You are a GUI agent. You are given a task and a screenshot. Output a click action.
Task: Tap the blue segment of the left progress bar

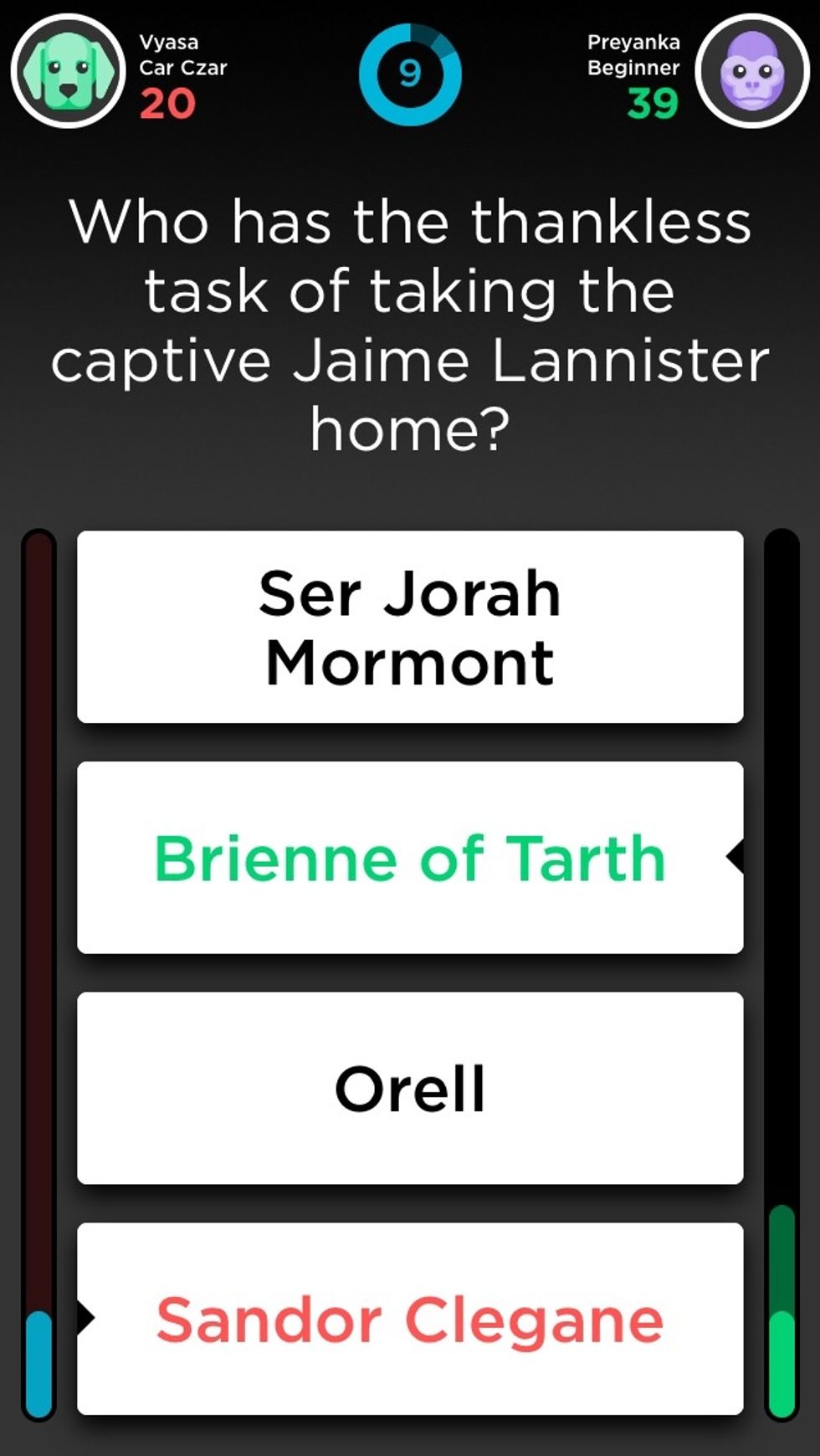pyautogui.click(x=38, y=1360)
